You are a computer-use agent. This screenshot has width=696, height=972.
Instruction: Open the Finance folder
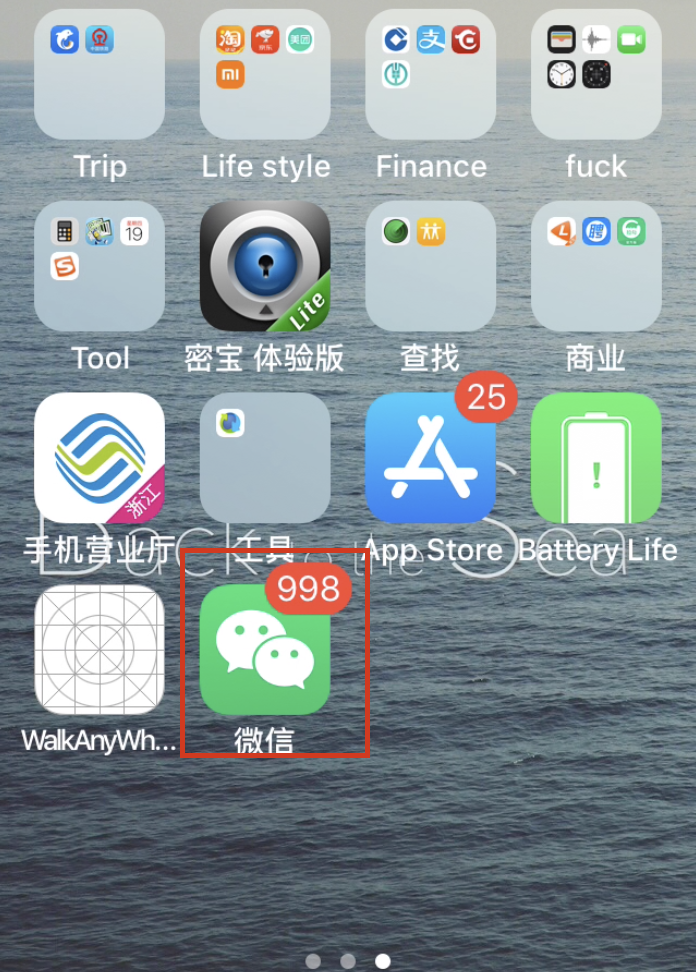[x=431, y=75]
